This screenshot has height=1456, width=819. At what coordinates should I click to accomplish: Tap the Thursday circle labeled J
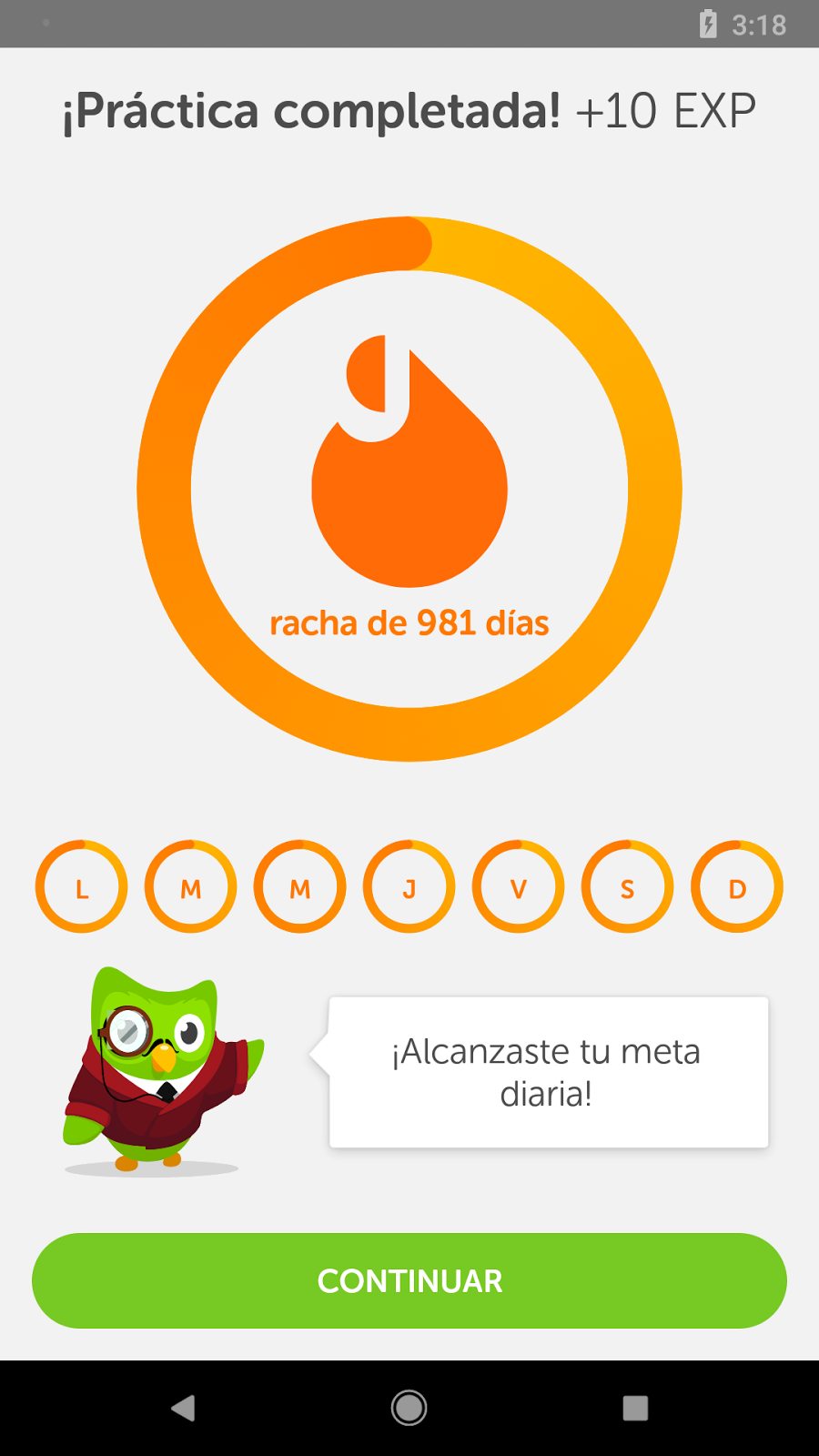click(408, 887)
